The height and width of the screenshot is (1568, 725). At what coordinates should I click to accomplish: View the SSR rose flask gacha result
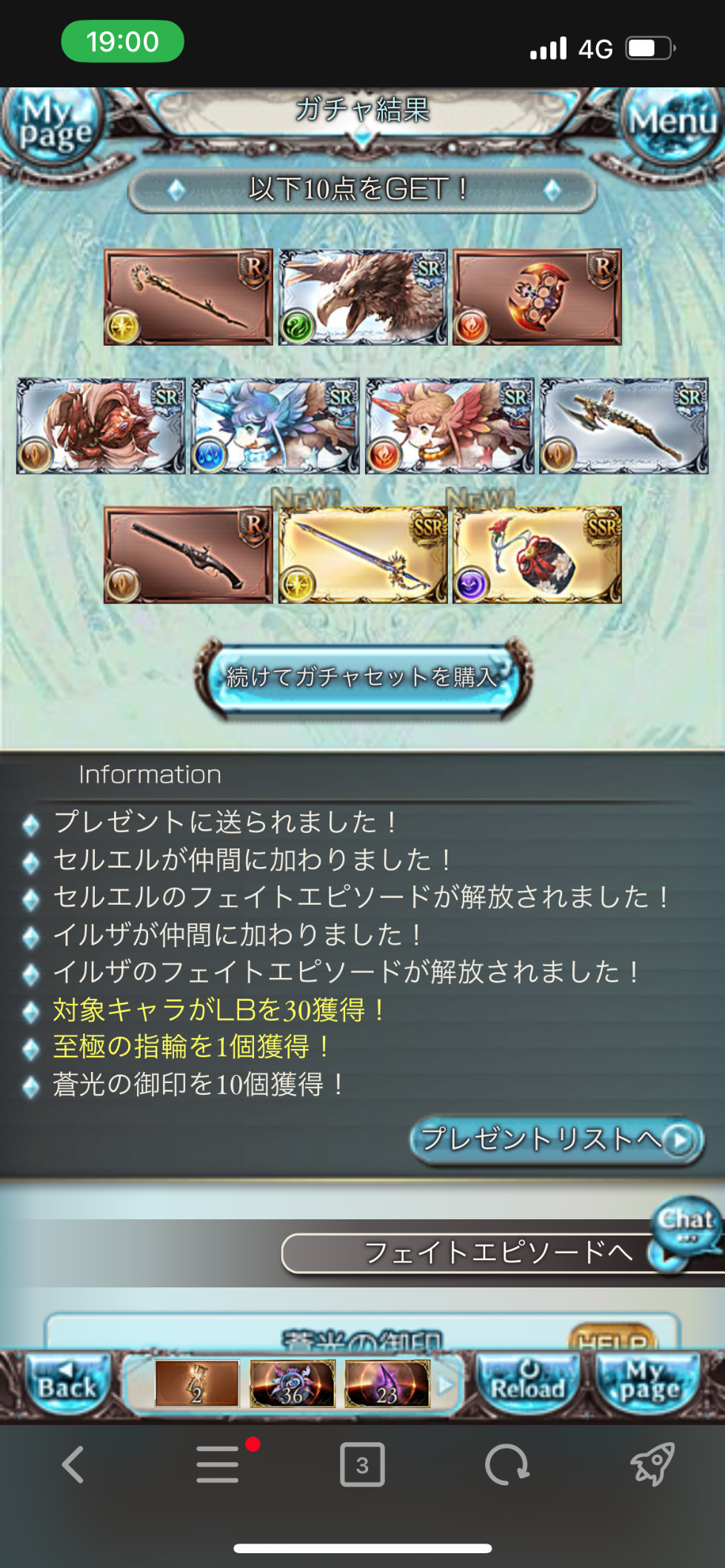[537, 555]
